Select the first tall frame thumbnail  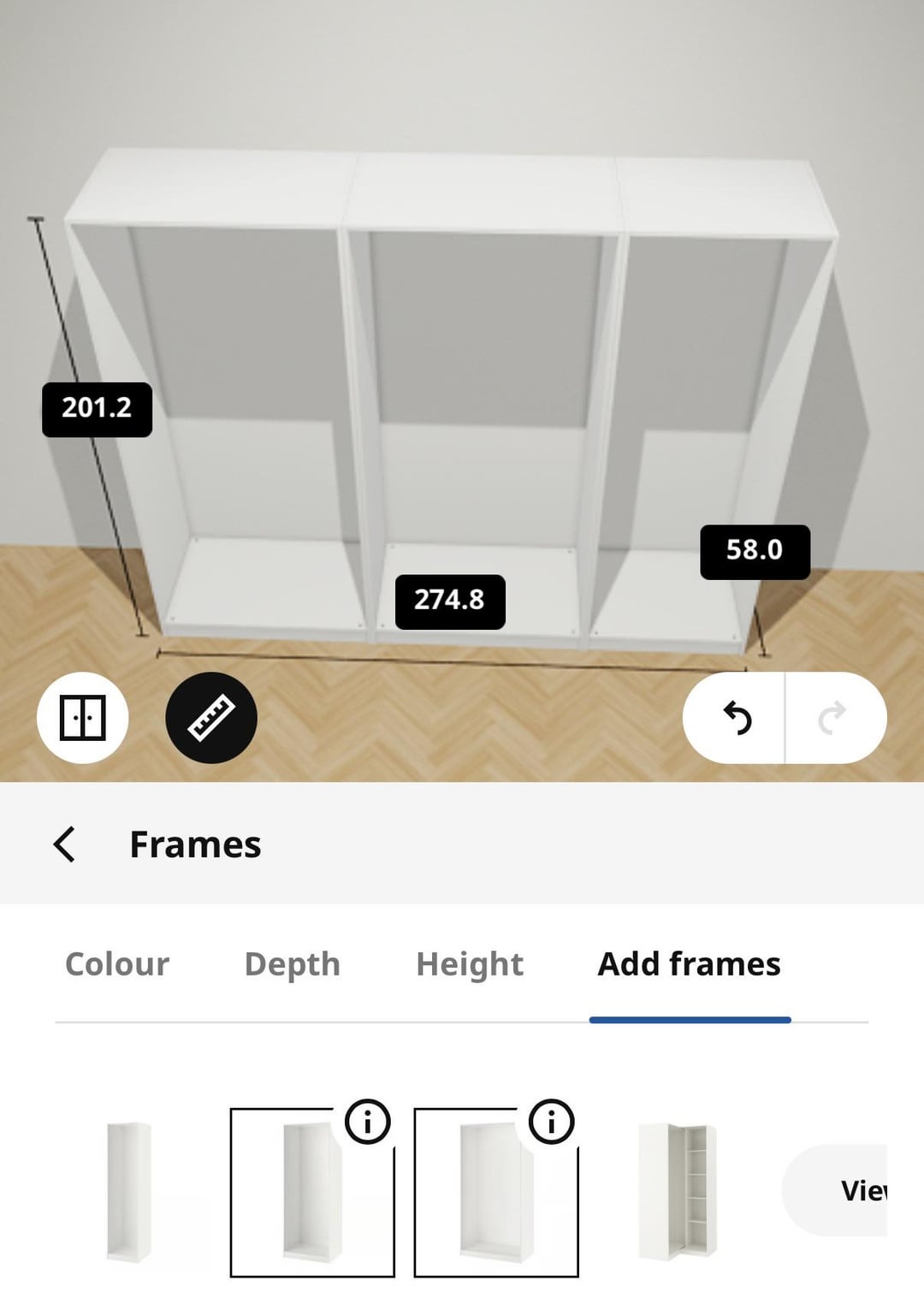coord(312,1198)
